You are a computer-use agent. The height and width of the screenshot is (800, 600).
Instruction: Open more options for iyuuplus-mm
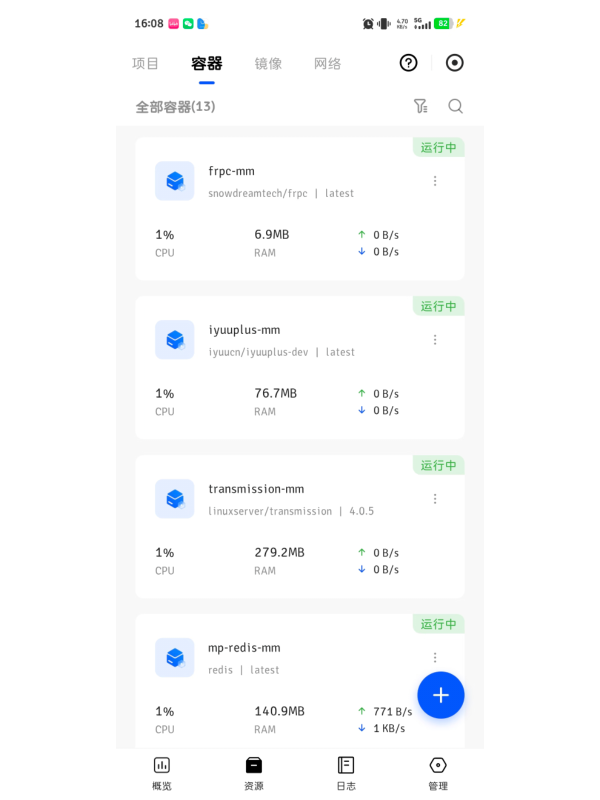pyautogui.click(x=435, y=340)
